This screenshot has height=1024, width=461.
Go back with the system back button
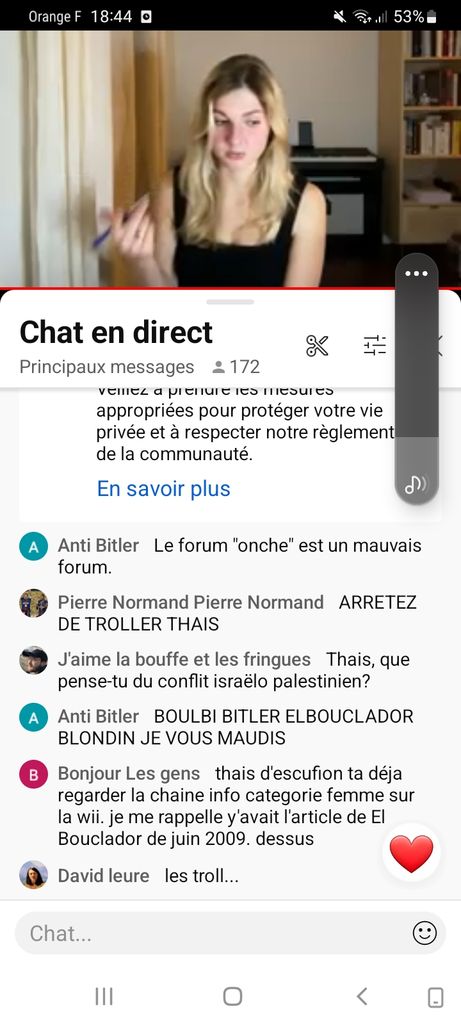click(362, 996)
